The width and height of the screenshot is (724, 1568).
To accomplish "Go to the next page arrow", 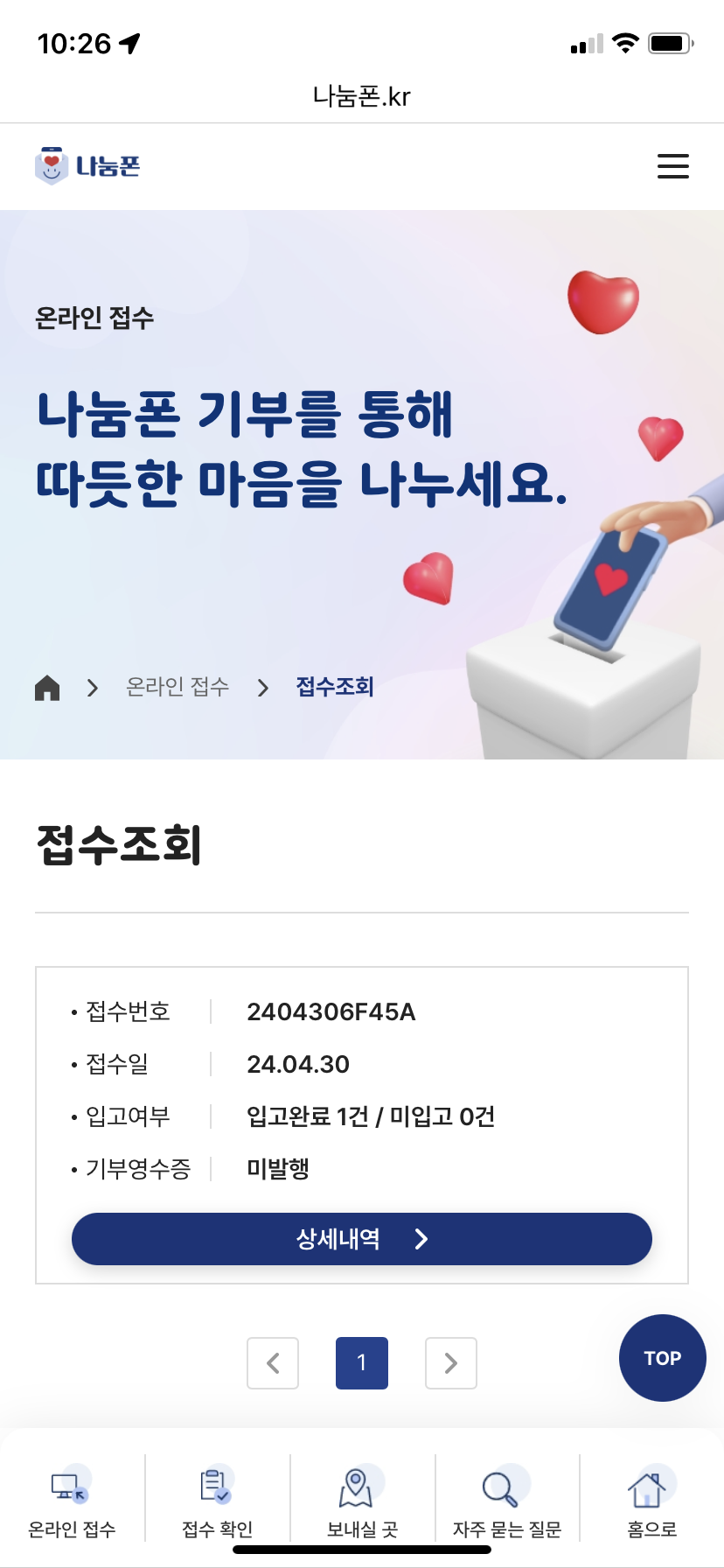I will (x=450, y=1362).
